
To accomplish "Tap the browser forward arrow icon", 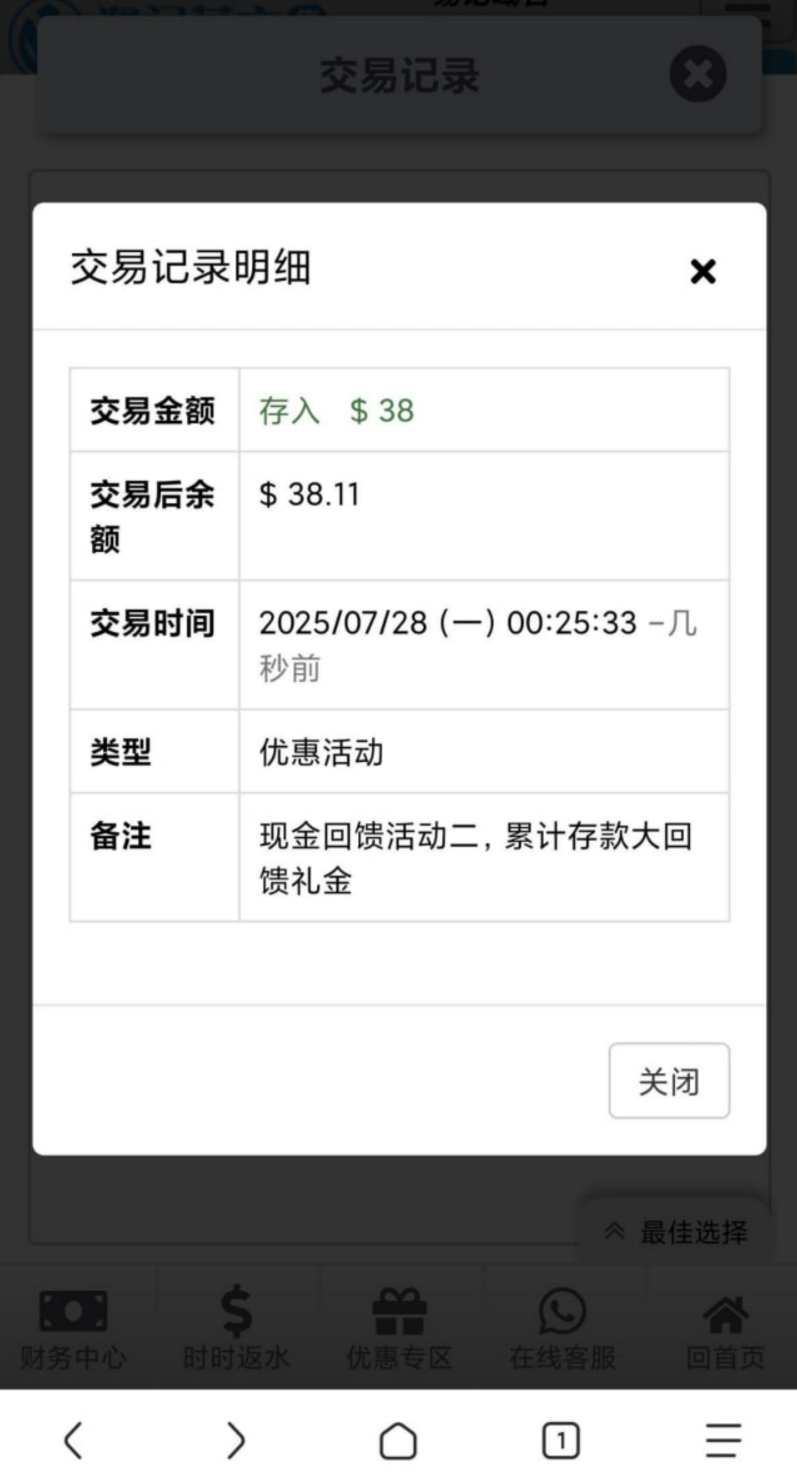I will click(236, 1440).
